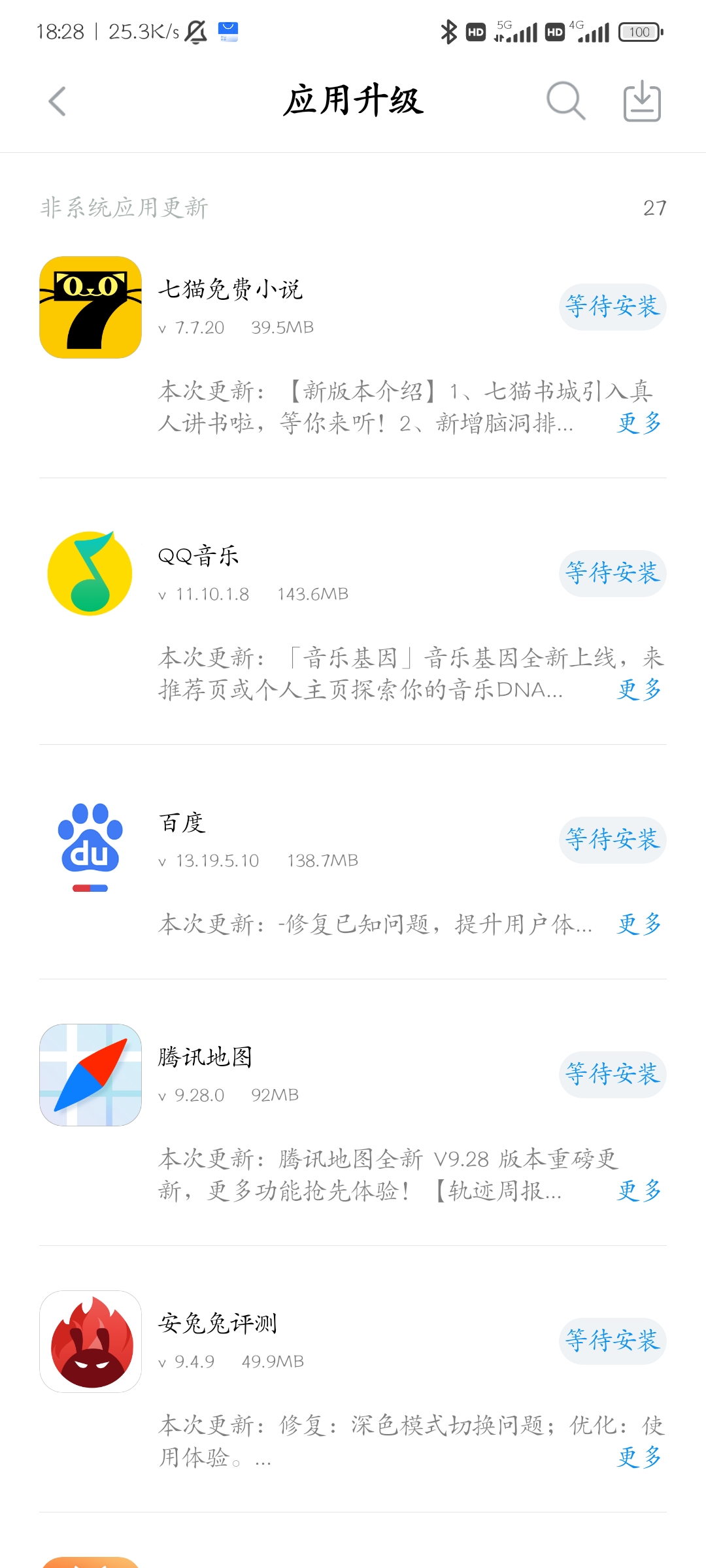
Task: Tap 等待安装 for 安兔兔评测
Action: point(613,1341)
